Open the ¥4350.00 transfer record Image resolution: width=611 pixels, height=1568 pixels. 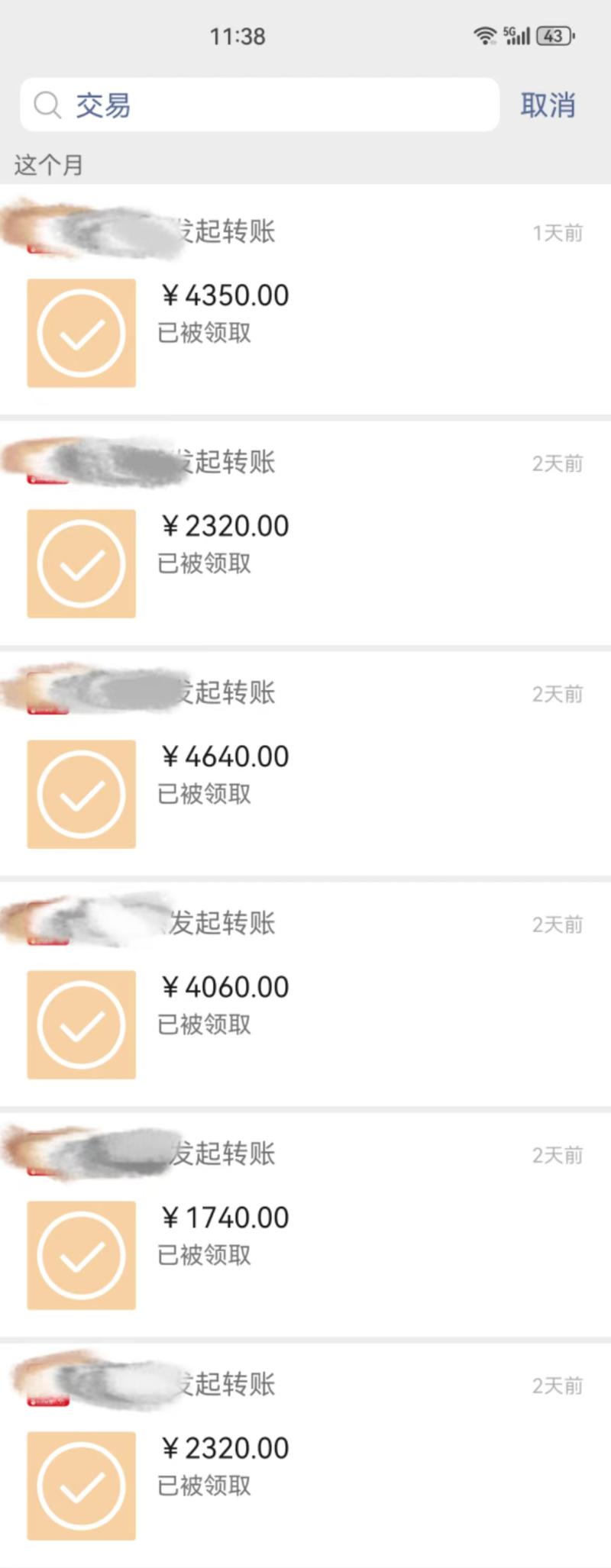pyautogui.click(x=225, y=296)
